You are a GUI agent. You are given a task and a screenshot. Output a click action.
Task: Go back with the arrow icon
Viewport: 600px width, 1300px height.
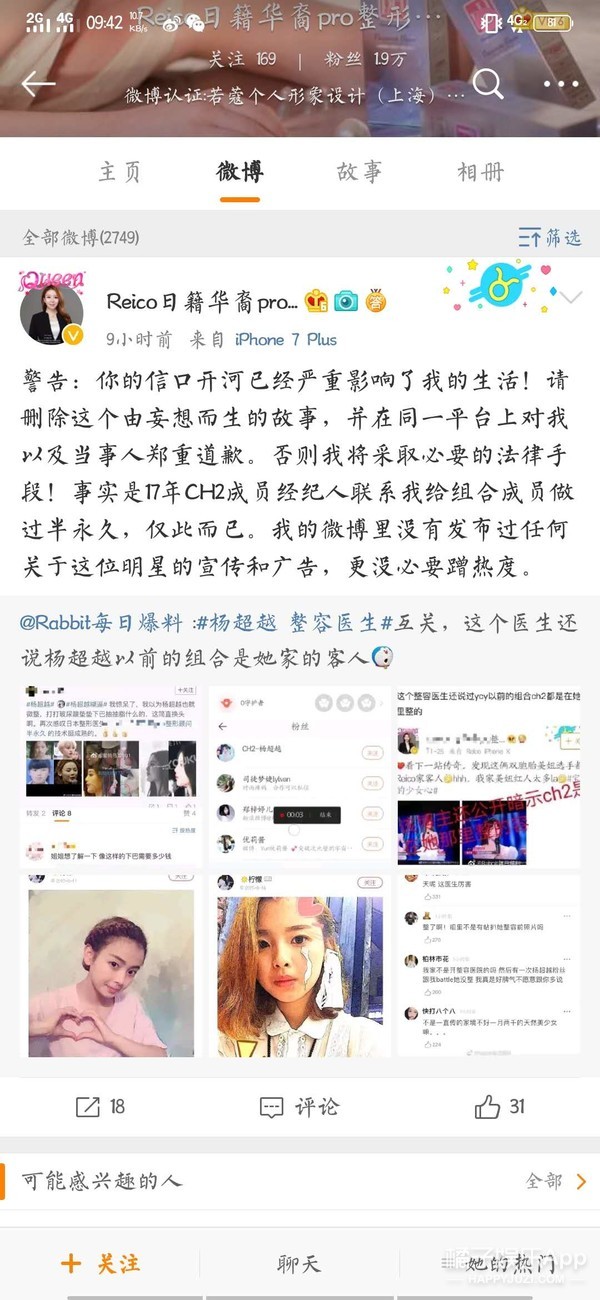click(38, 84)
